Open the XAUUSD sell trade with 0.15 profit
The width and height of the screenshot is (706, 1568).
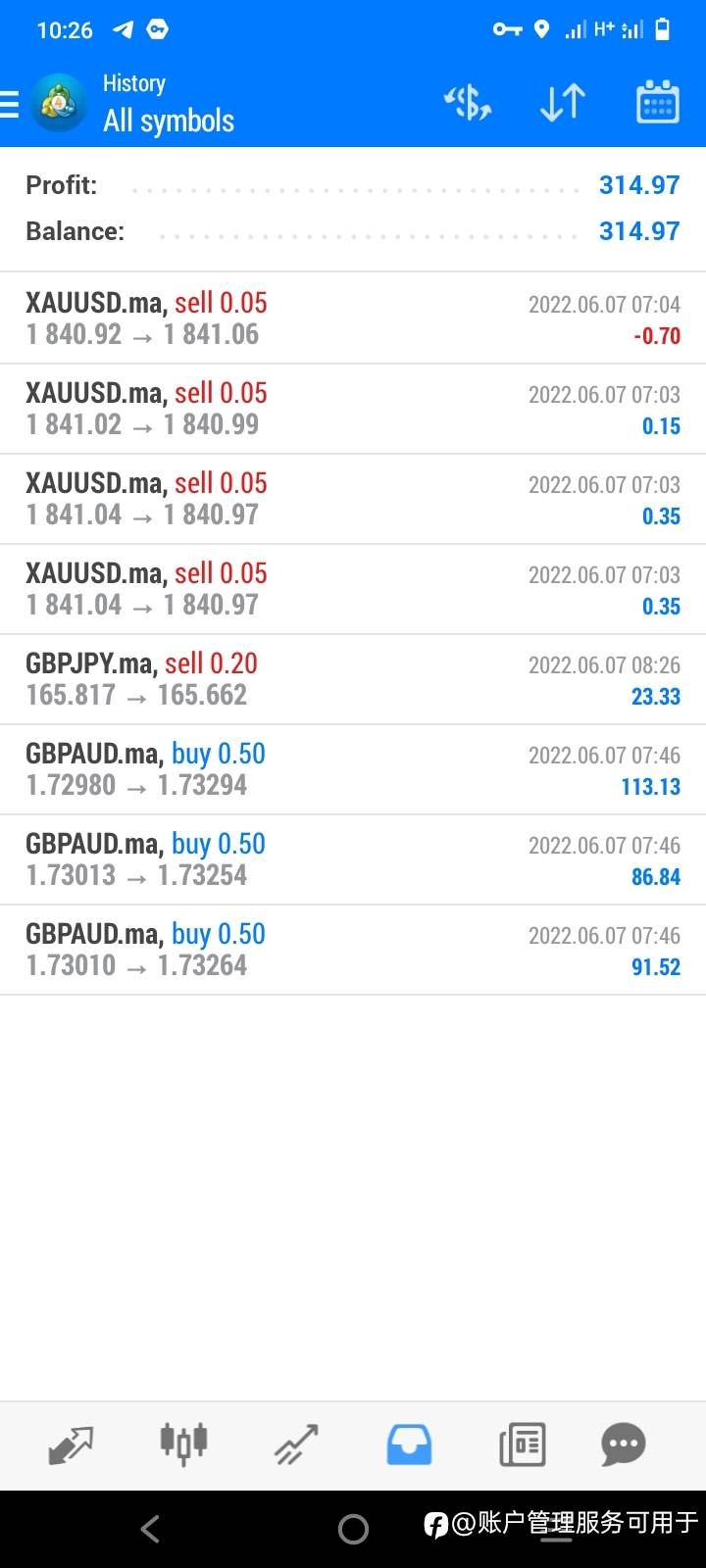pos(353,409)
